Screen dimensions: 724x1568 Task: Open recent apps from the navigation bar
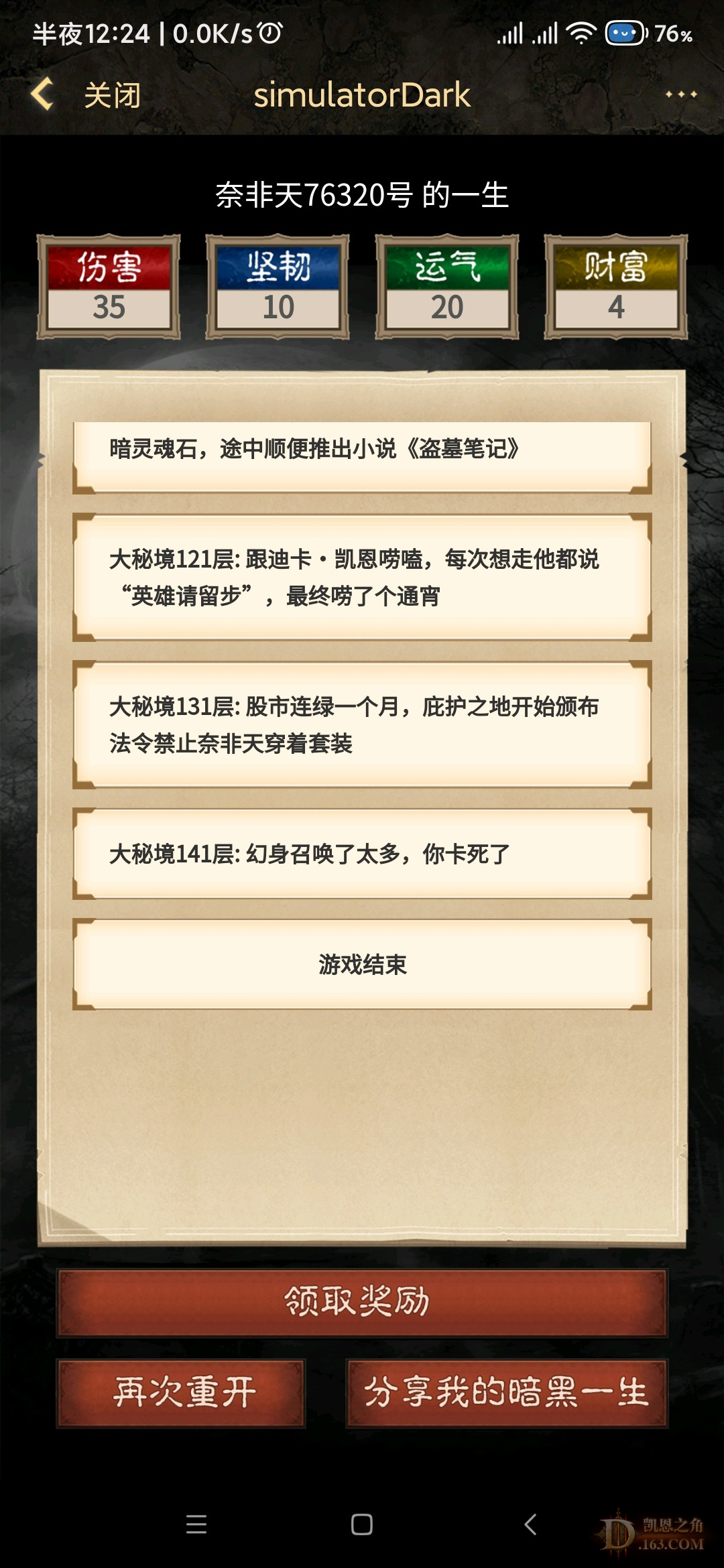click(196, 1524)
